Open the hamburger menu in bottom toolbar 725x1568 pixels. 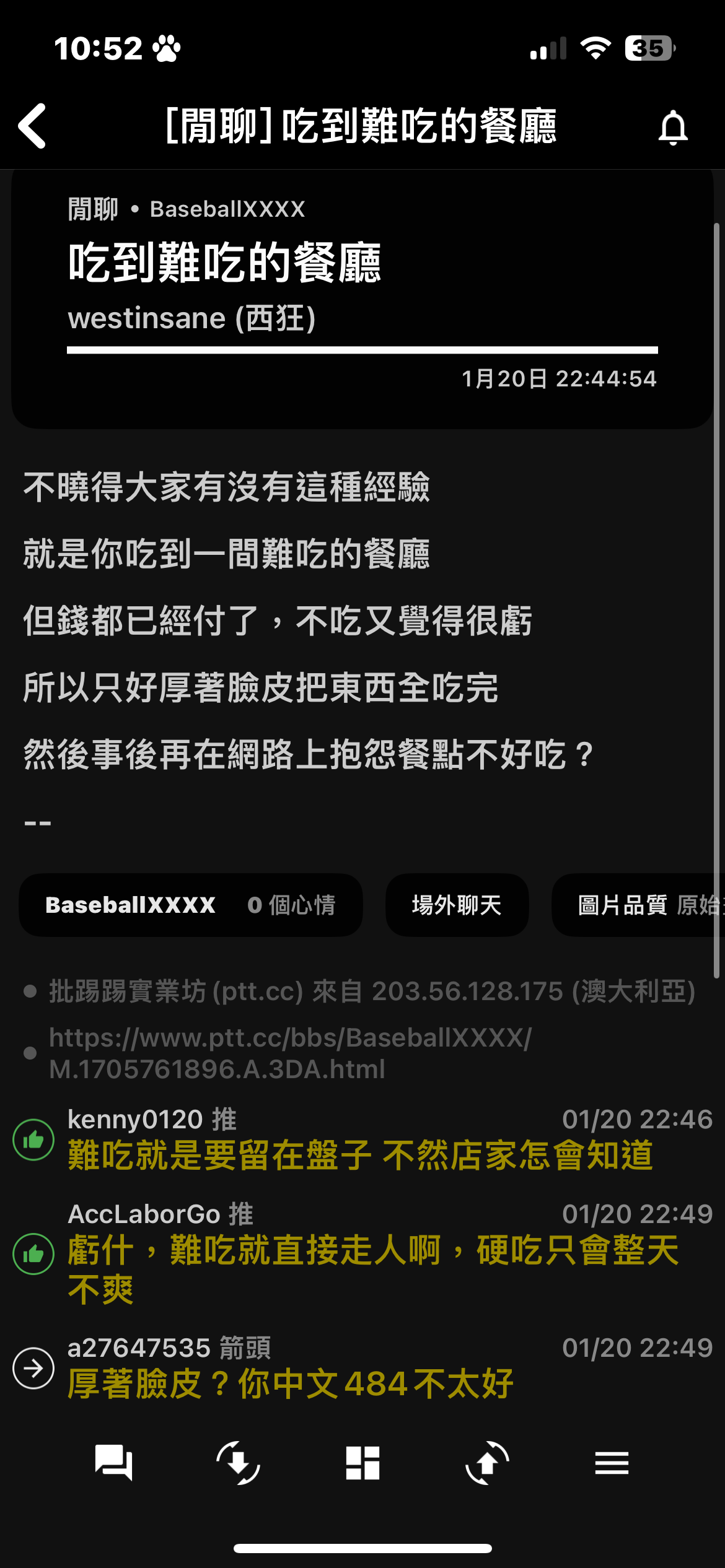click(612, 1463)
